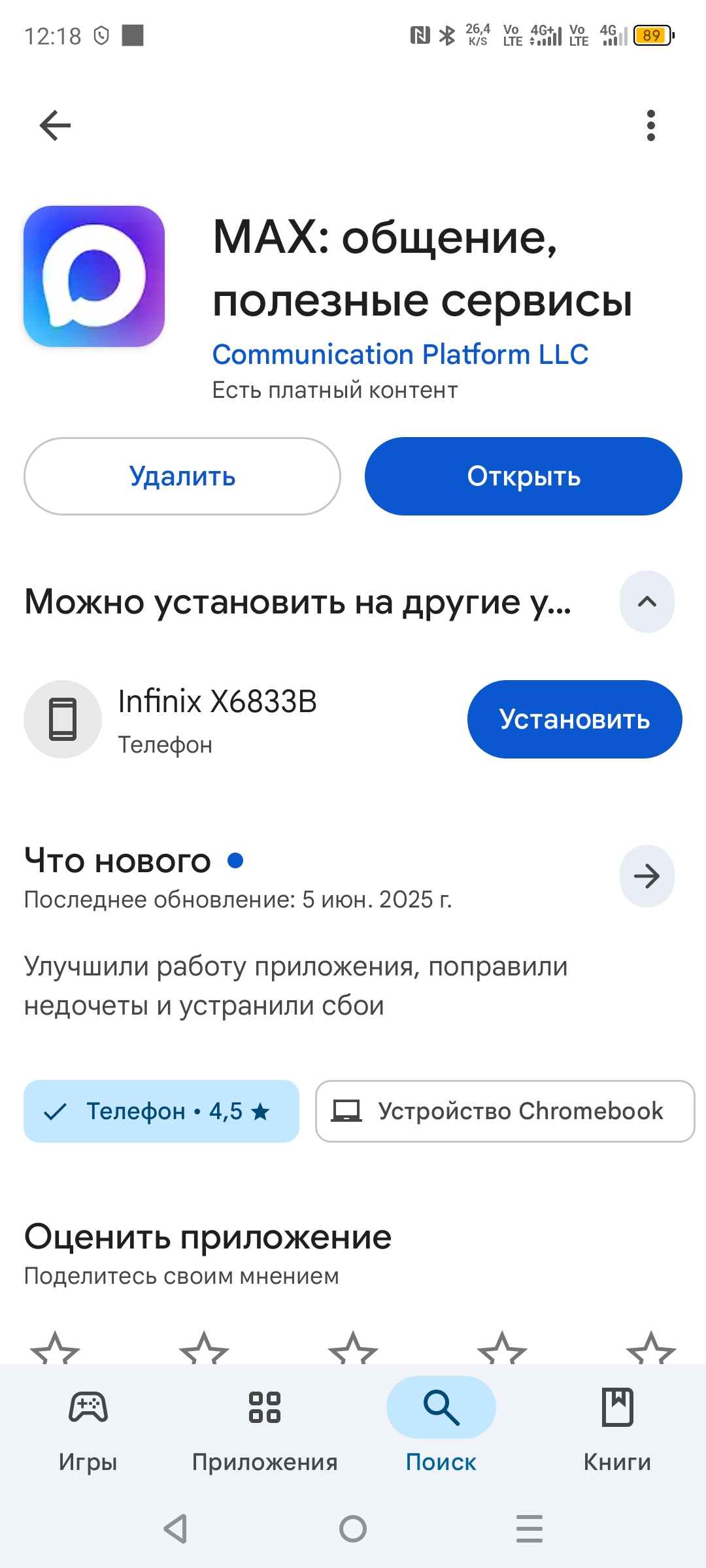Image resolution: width=706 pixels, height=1568 pixels.
Task: Open the Что нового details arrow
Action: (x=647, y=876)
